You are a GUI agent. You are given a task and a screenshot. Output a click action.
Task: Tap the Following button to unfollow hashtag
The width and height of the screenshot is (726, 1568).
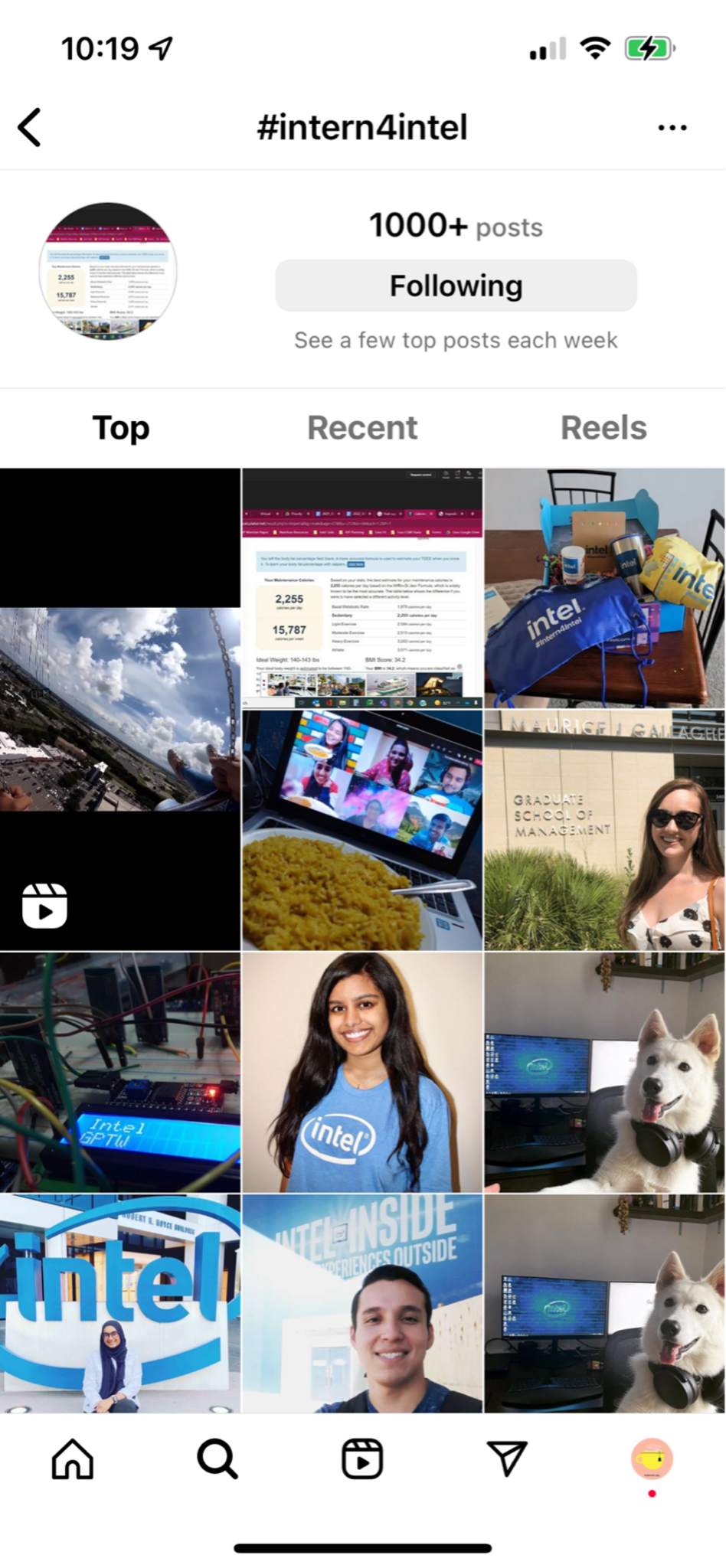(456, 286)
